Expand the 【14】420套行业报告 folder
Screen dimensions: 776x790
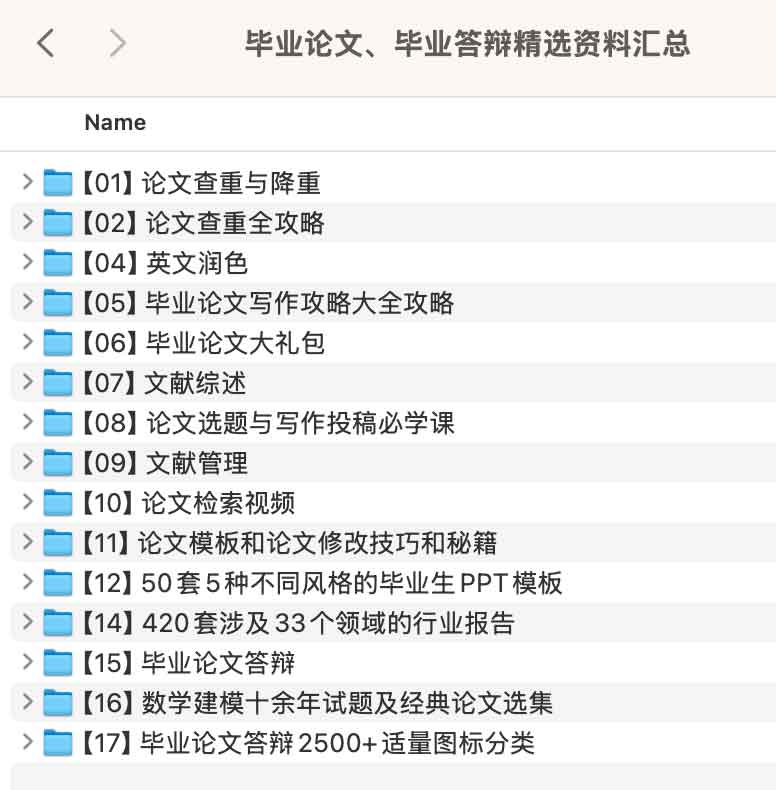click(x=27, y=623)
